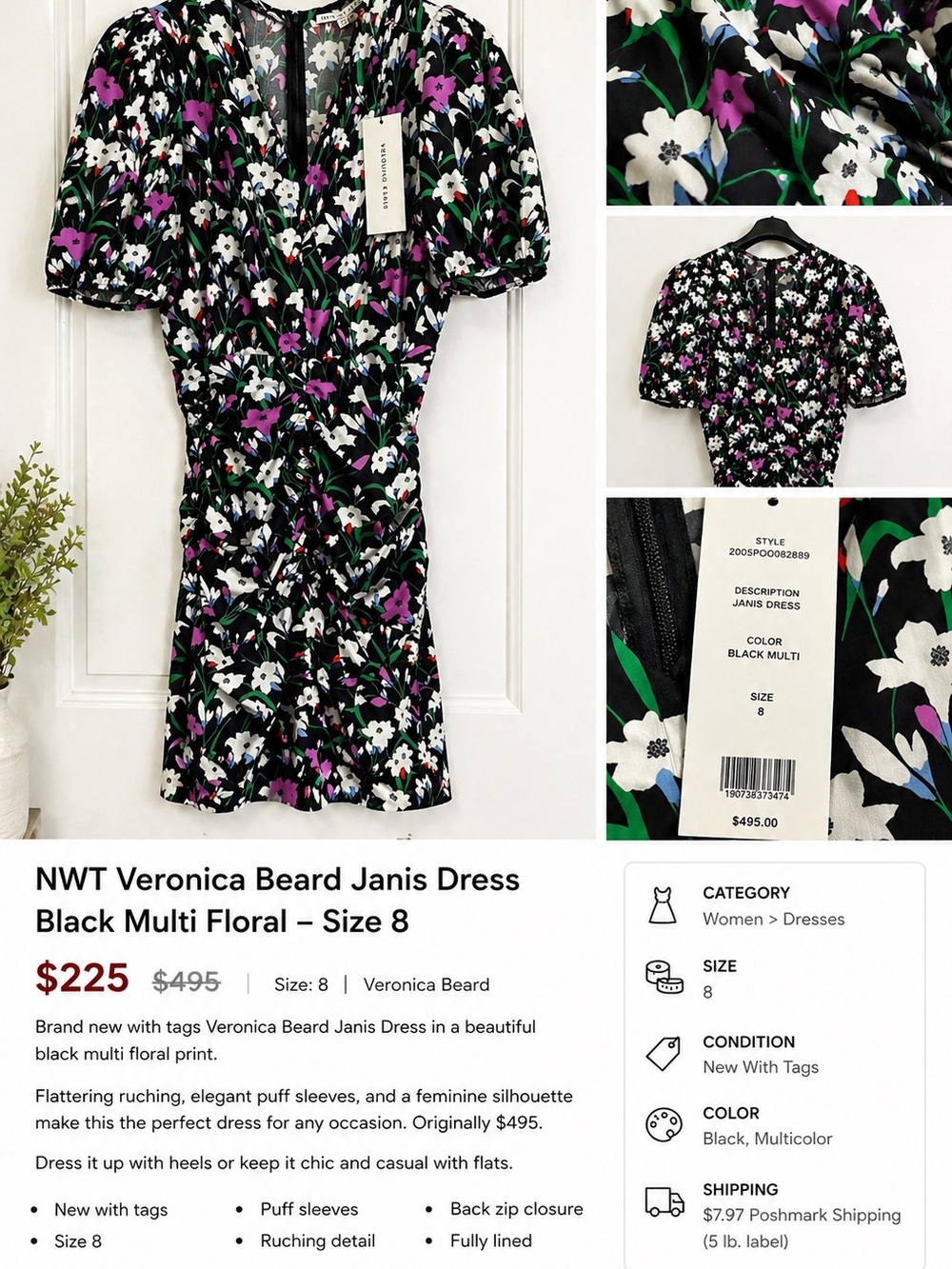Click the $7.97 Poshmark Shipping link
The image size is (952, 1269).
pyautogui.click(x=802, y=1215)
